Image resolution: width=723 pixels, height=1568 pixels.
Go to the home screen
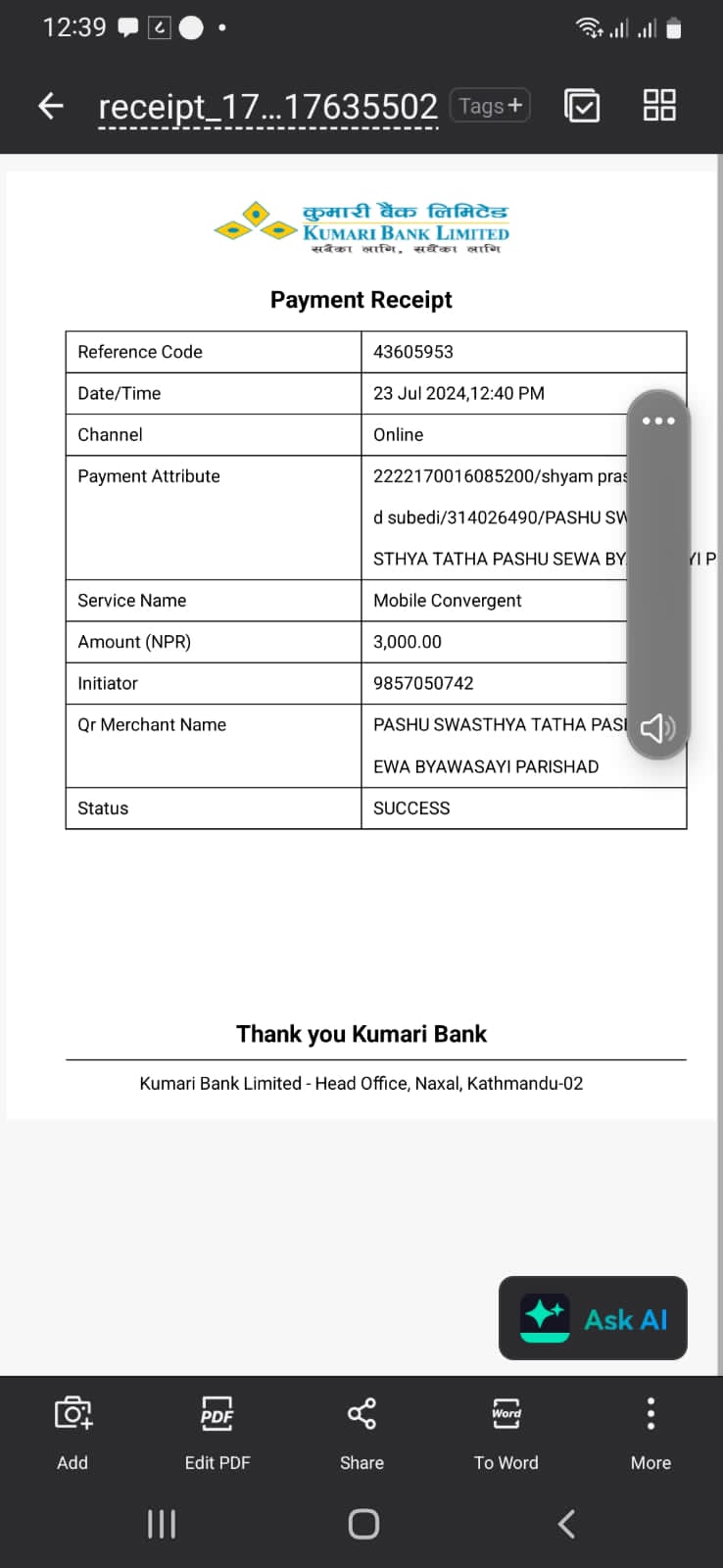(363, 1524)
